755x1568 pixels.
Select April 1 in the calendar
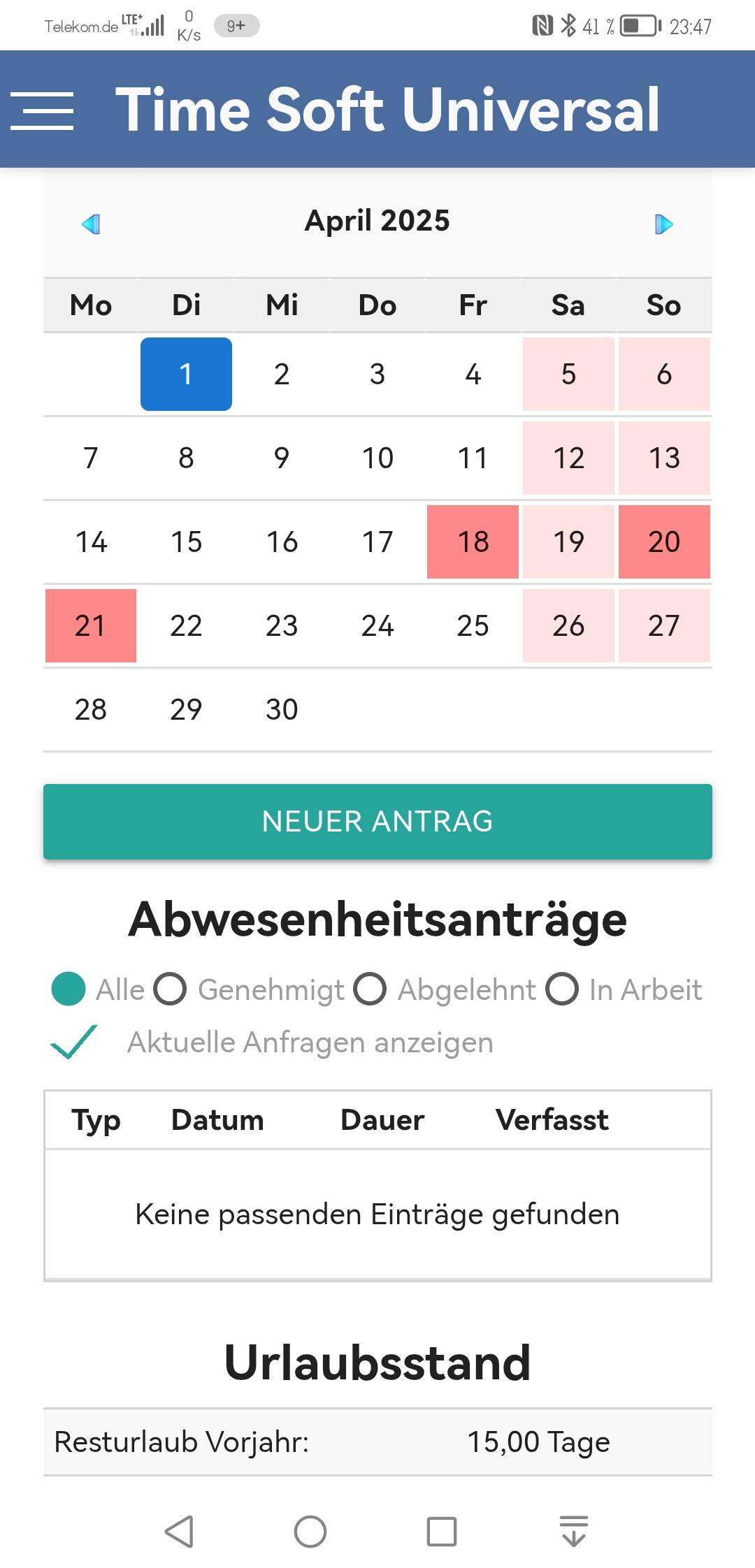[x=186, y=374]
